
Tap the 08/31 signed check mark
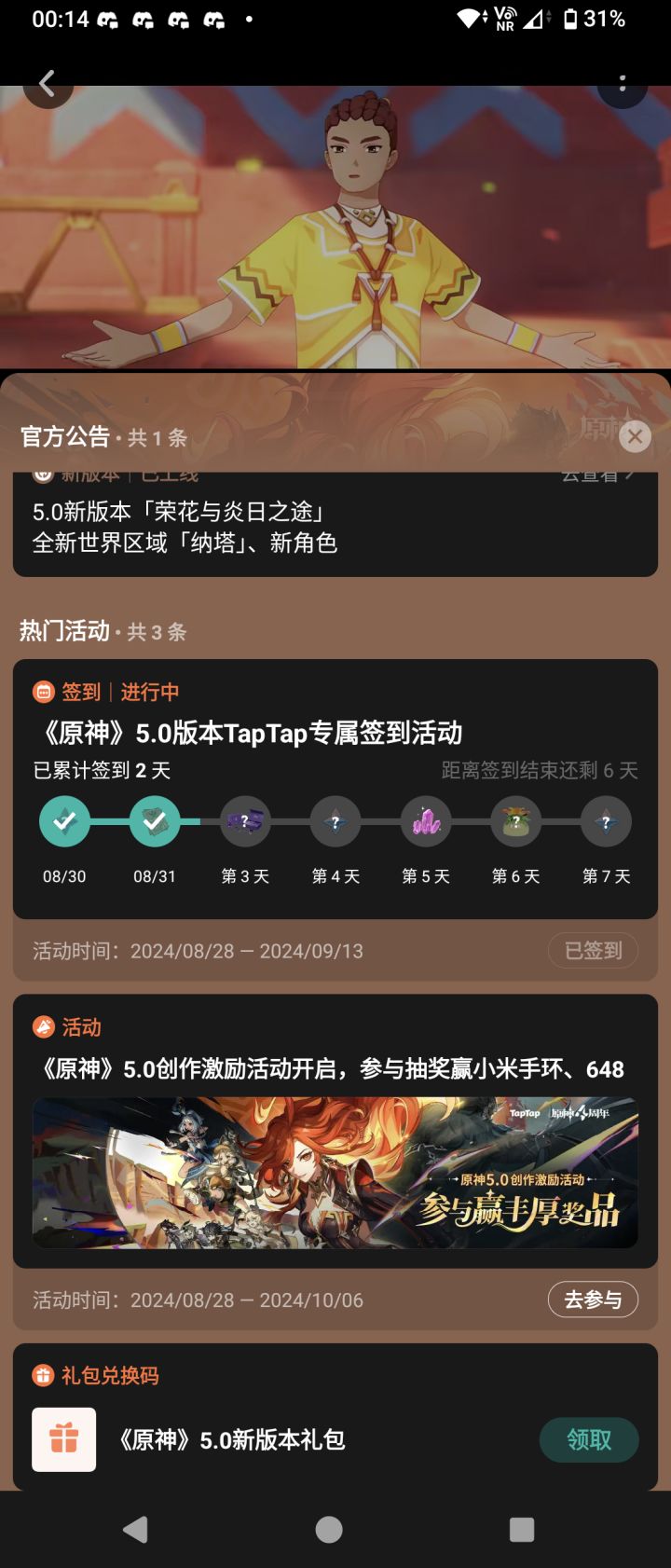point(156,820)
